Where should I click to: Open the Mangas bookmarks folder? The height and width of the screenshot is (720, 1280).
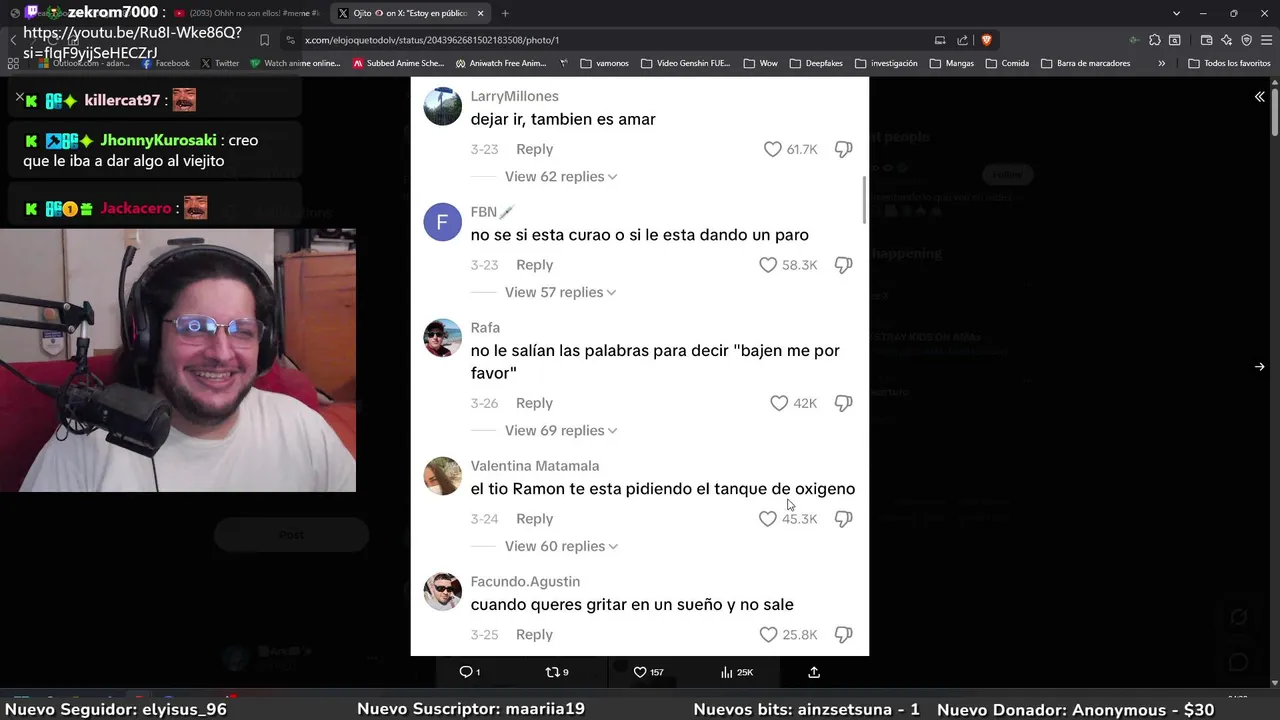(x=952, y=63)
